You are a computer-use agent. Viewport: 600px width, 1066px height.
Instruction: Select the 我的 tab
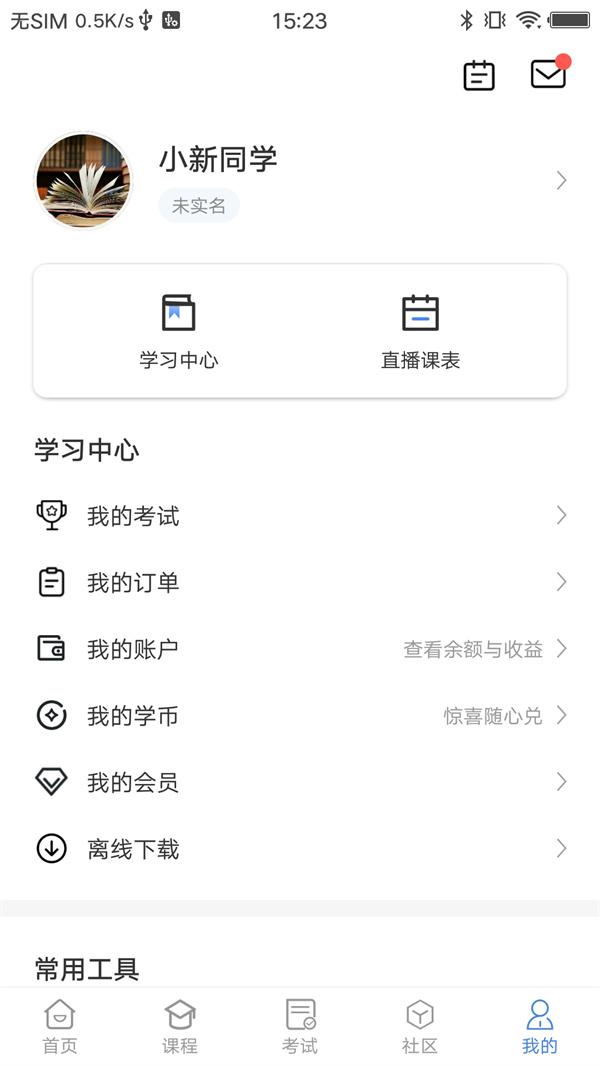coord(540,1027)
